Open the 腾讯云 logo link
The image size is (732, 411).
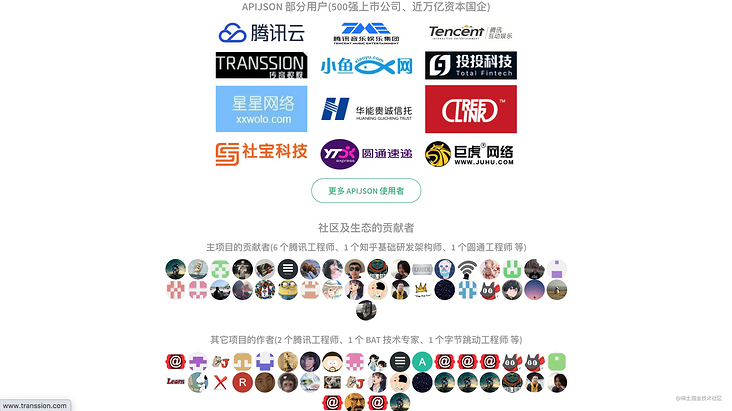tap(261, 33)
